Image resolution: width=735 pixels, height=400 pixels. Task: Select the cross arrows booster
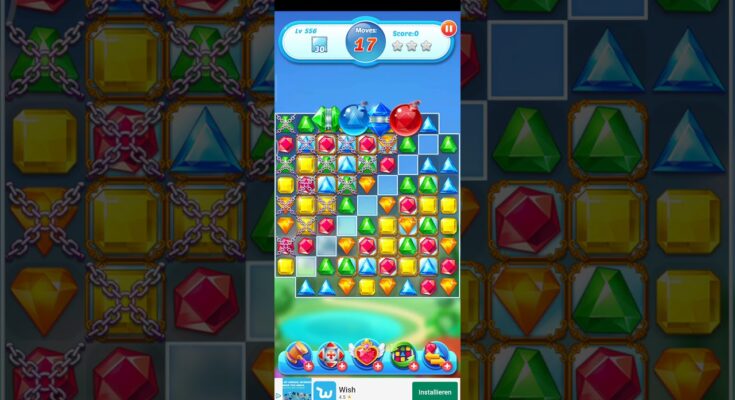point(332,355)
